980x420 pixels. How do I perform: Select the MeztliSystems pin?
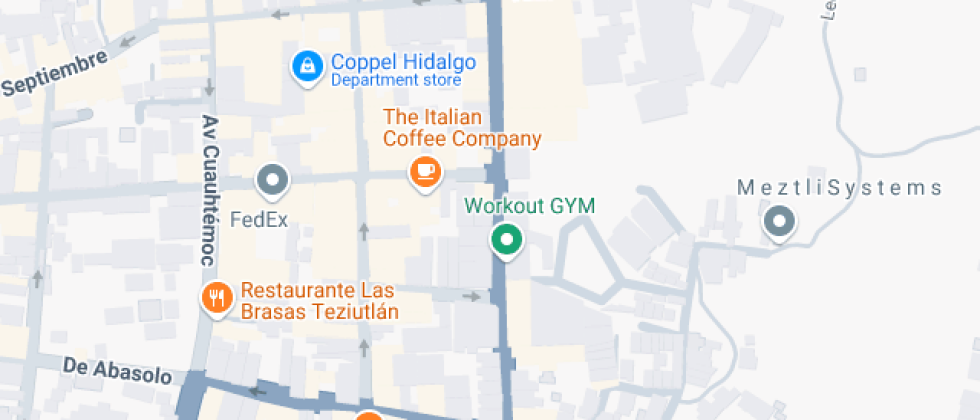(x=778, y=221)
